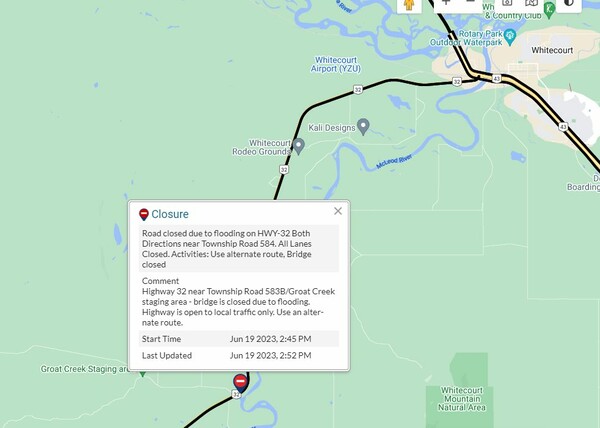Open Street View pegman
The image size is (600, 428).
[x=408, y=4]
